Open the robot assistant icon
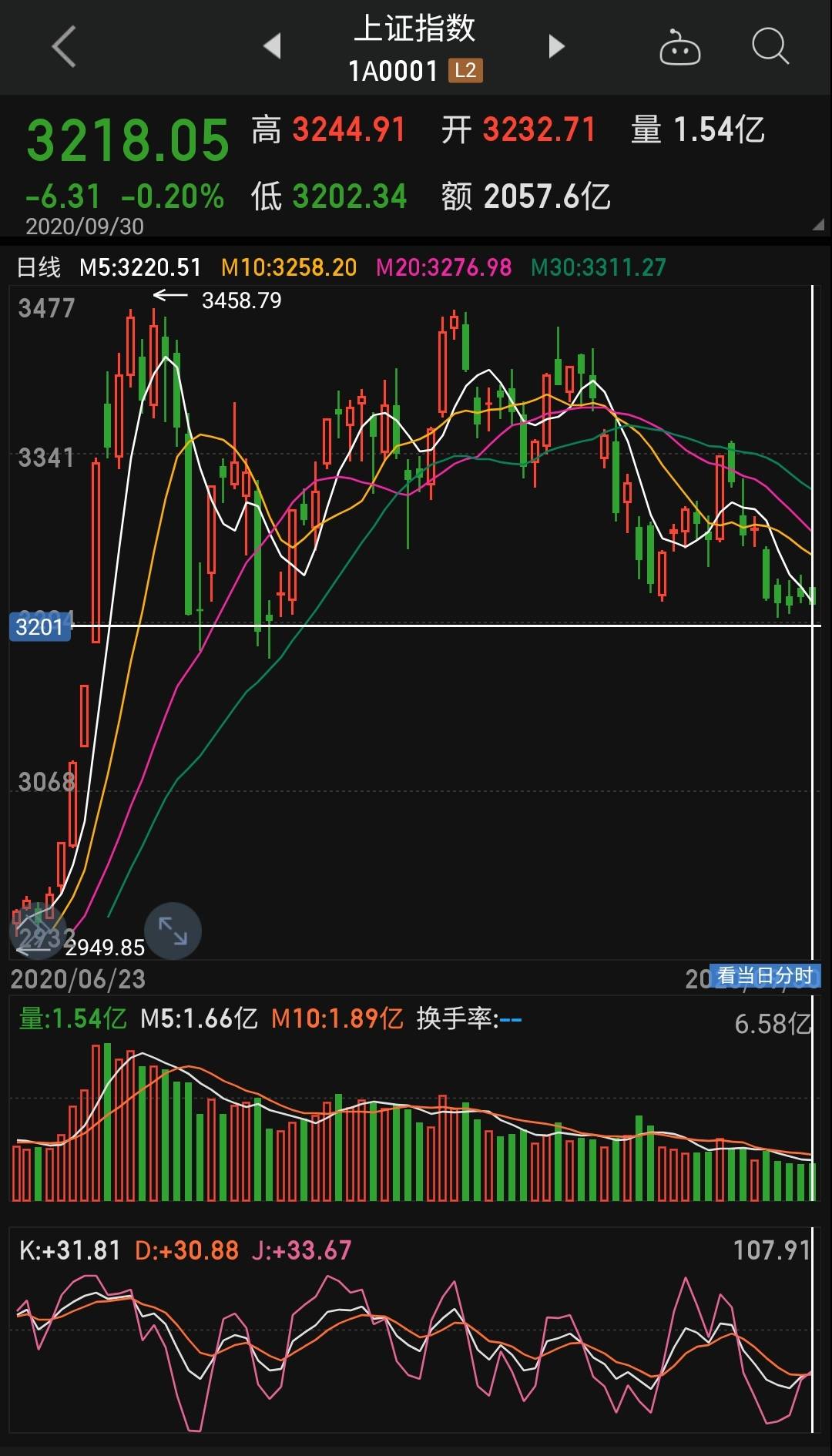 pos(680,47)
